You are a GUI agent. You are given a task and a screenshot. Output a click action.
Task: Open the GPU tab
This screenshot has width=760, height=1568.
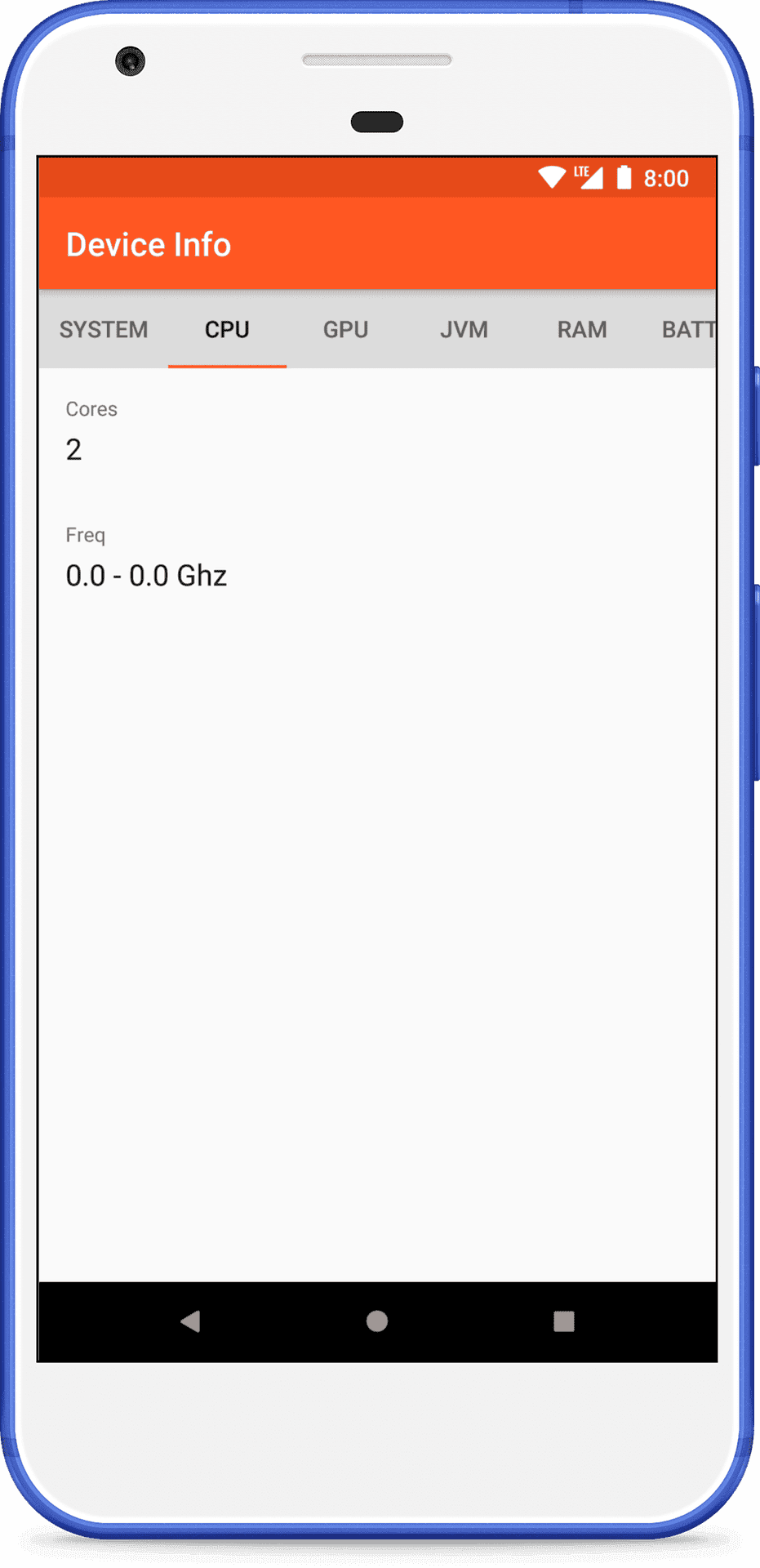click(x=345, y=330)
